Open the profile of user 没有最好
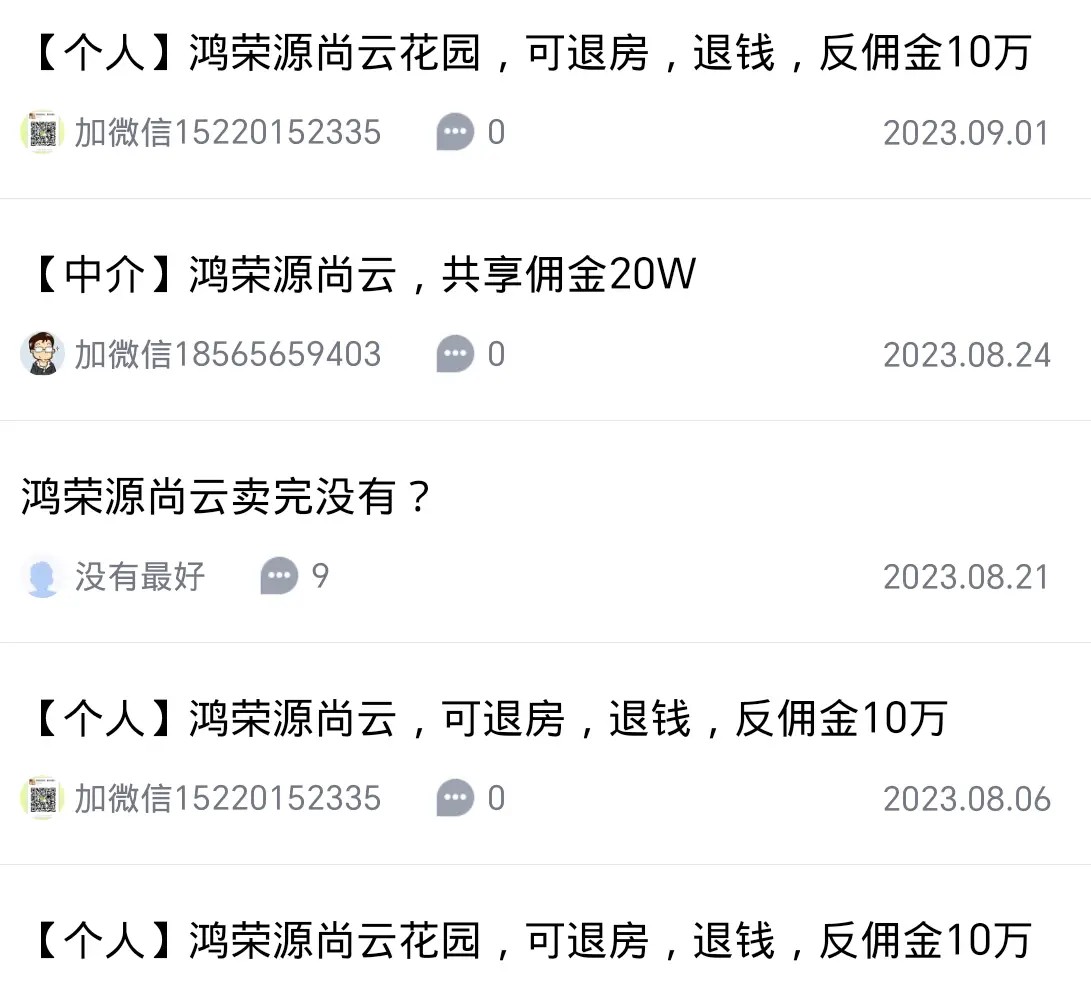The width and height of the screenshot is (1091, 987). [139, 577]
